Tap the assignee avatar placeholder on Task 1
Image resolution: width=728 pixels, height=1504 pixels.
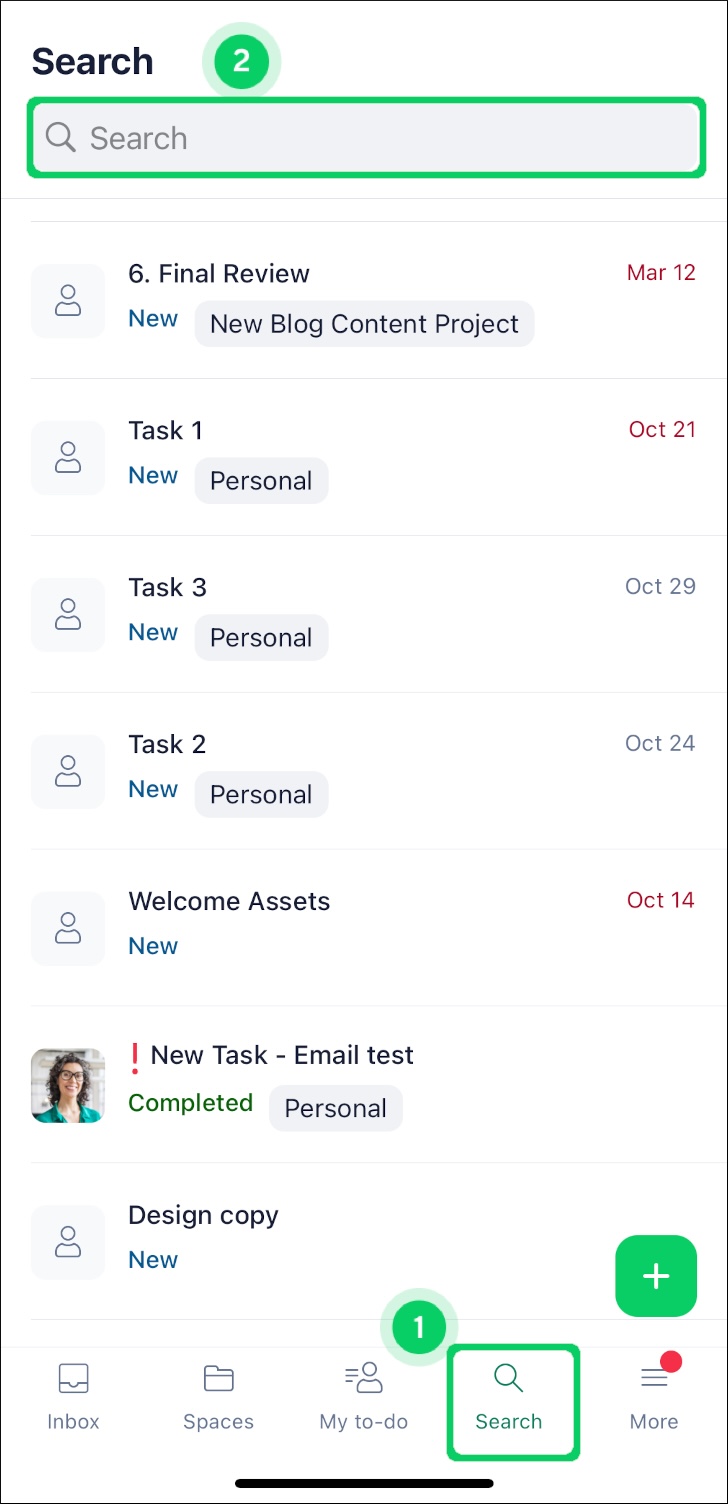(x=67, y=457)
